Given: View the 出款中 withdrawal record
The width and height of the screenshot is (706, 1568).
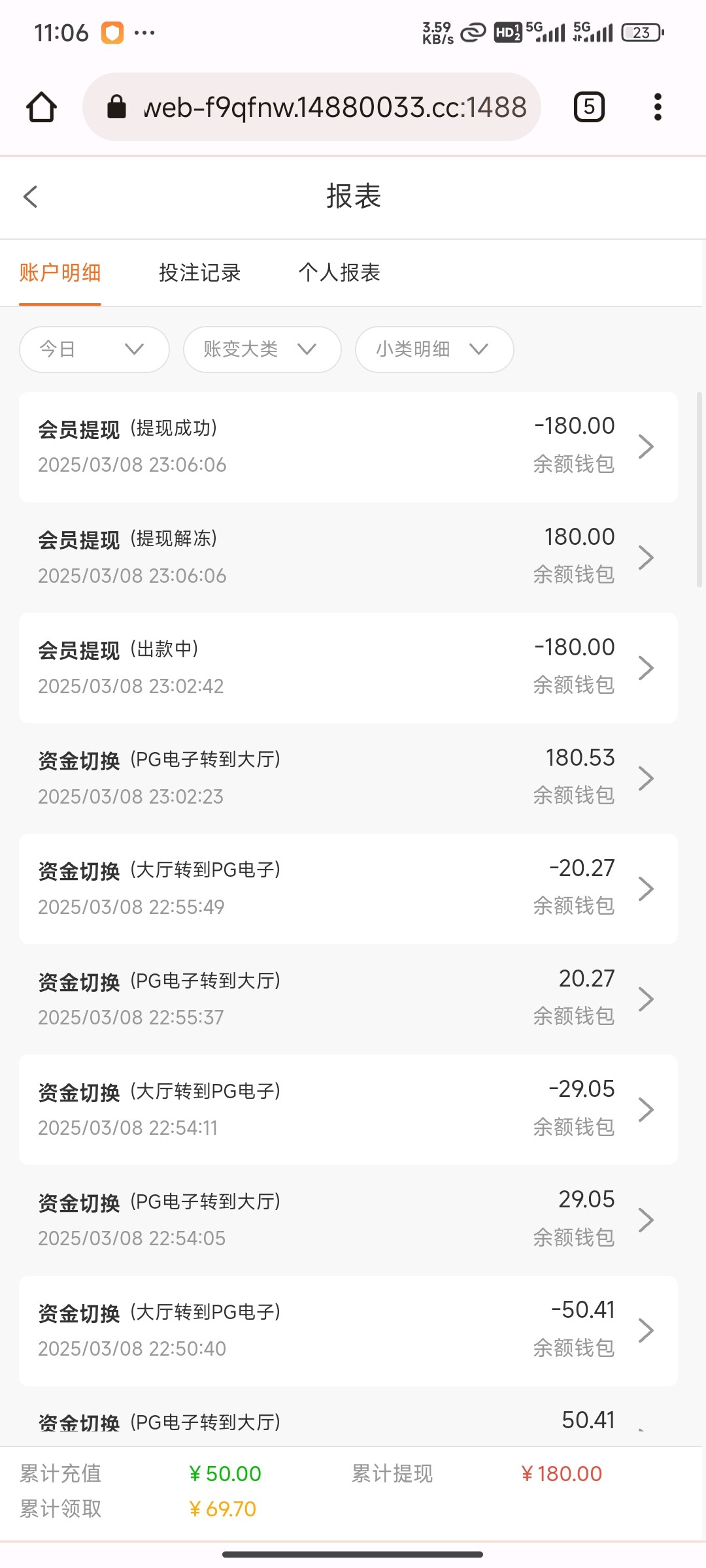Looking at the screenshot, I should [x=348, y=668].
